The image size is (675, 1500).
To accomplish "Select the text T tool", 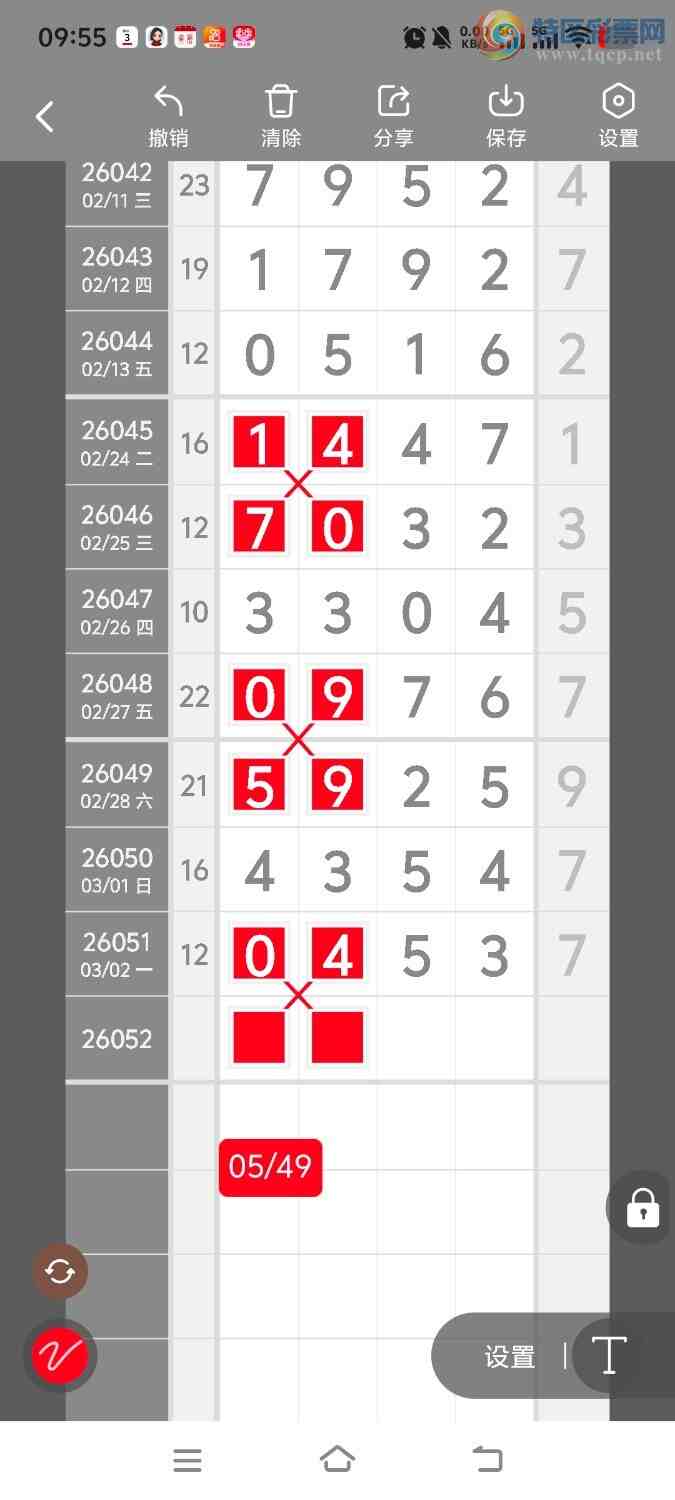I will click(608, 1357).
